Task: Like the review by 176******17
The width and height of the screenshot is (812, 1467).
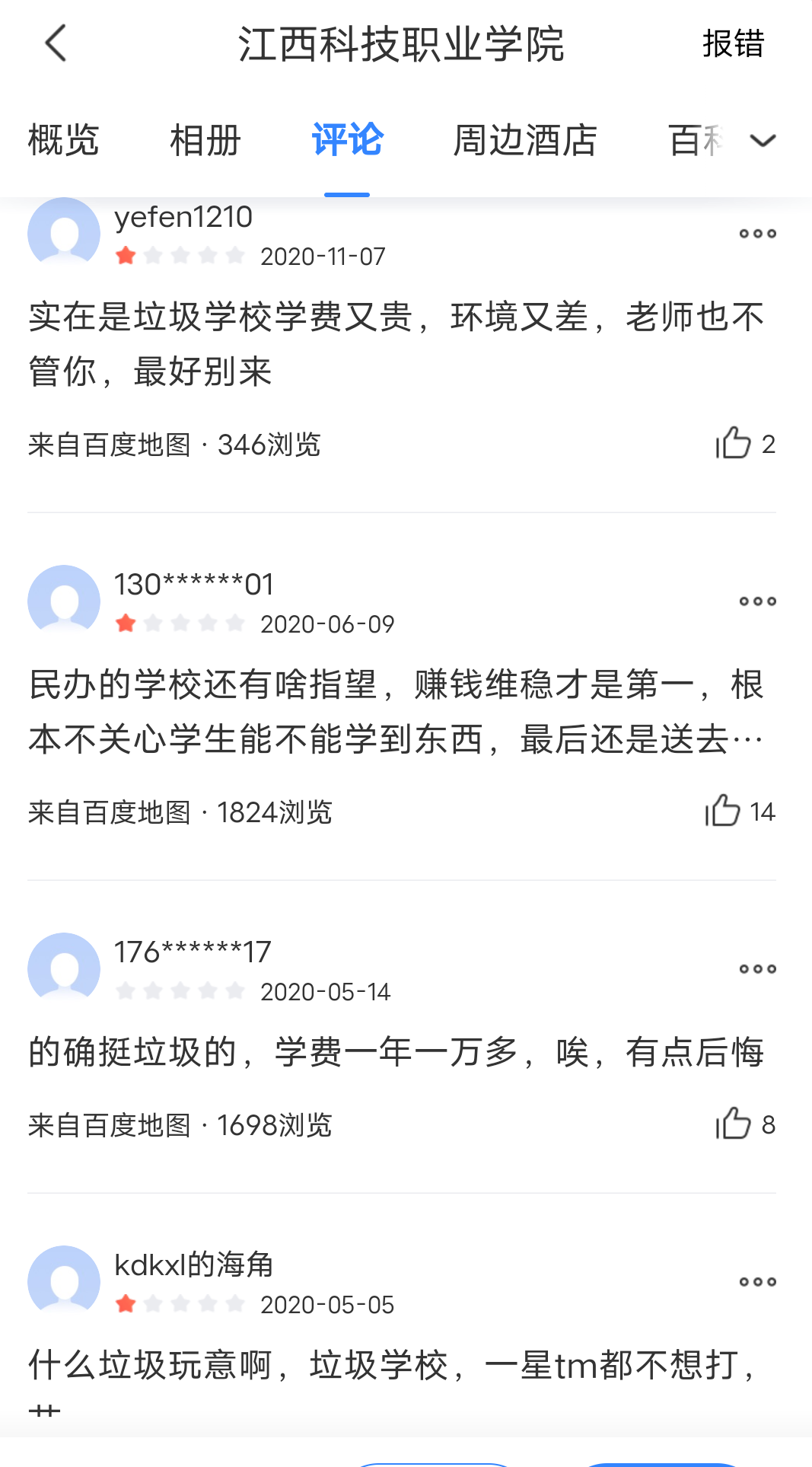Action: [x=734, y=1124]
